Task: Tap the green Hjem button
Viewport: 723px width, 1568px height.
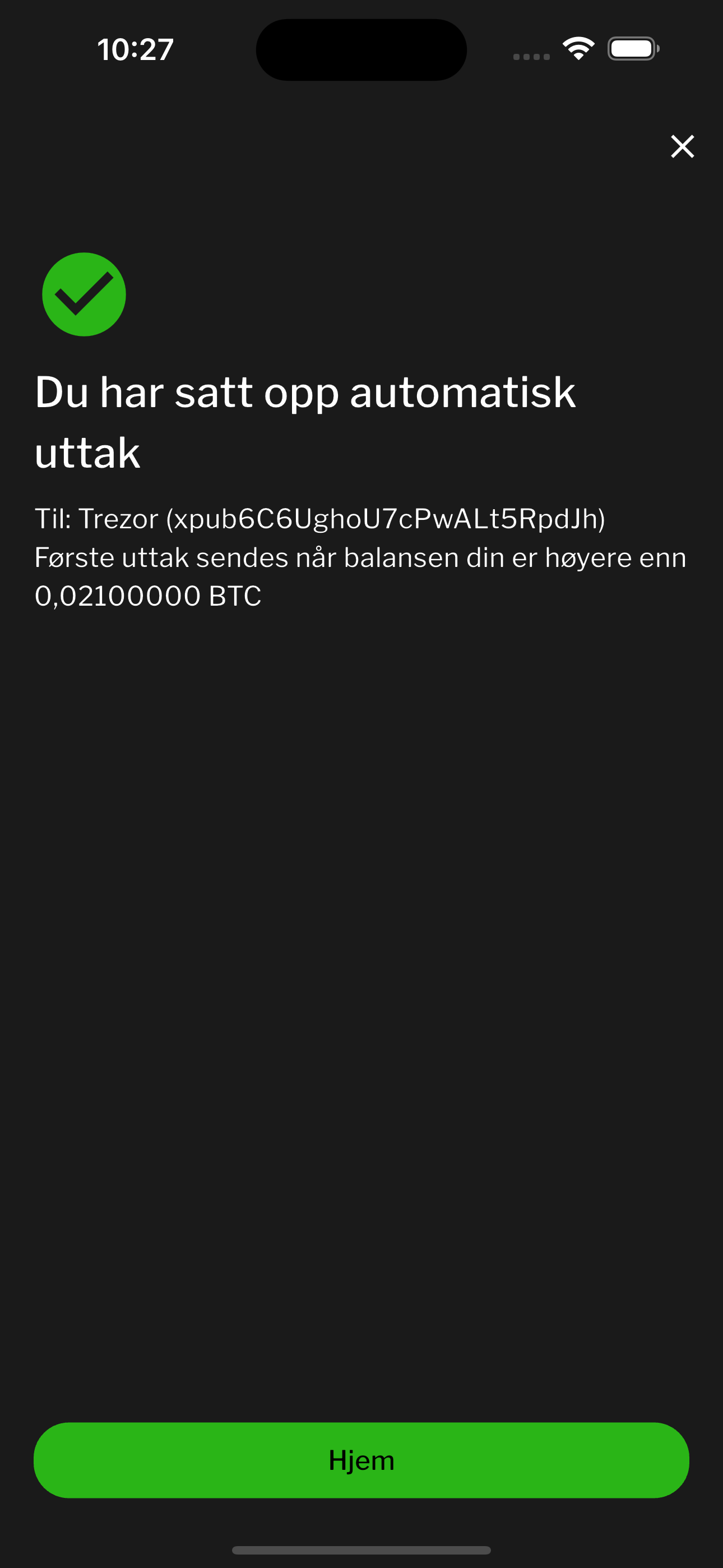Action: click(361, 1460)
